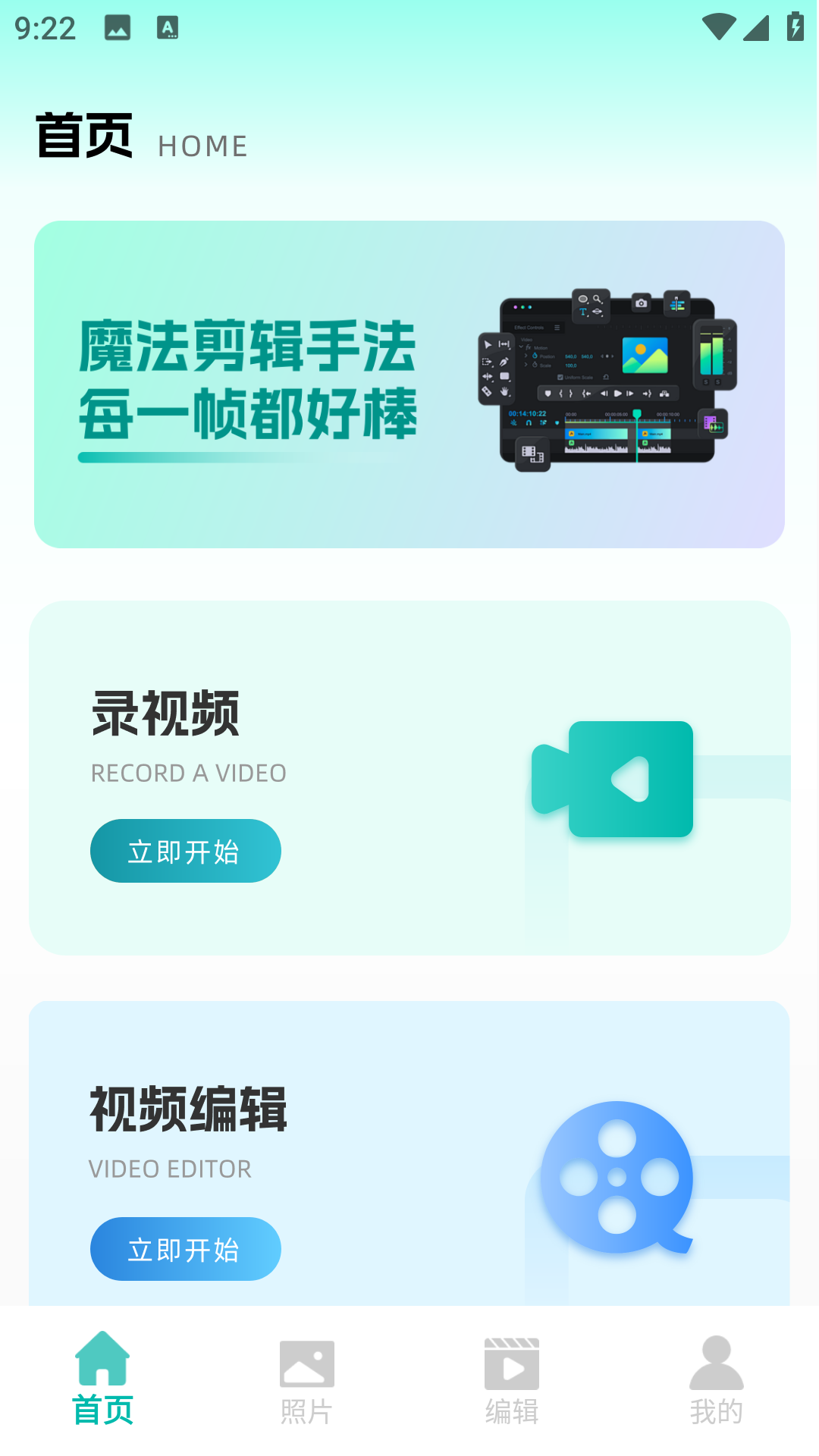
Task: Tap RECORD A VIDEO subtitle text
Action: 188,773
